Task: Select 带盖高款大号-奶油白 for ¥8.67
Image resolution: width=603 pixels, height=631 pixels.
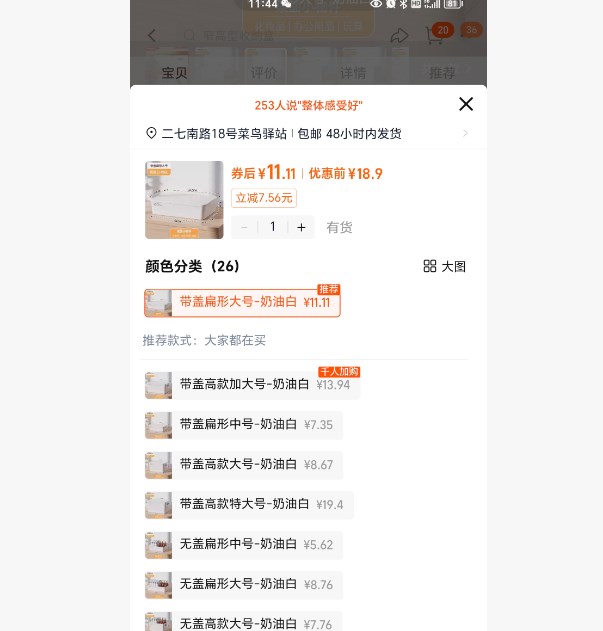Action: [x=243, y=465]
